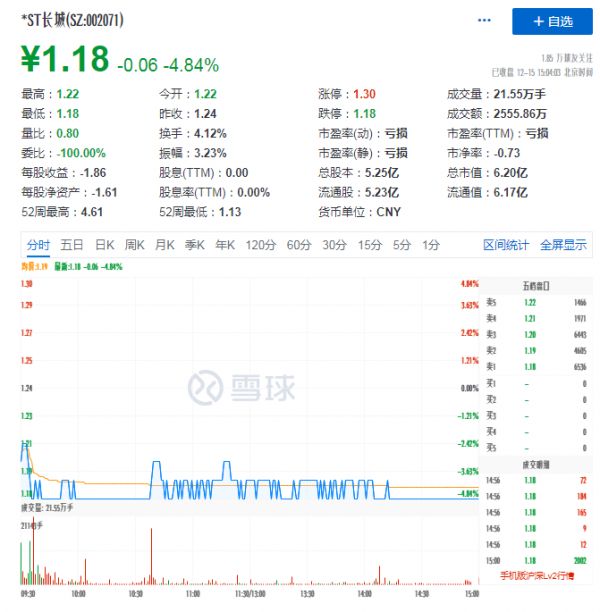Switch to the 分时 chart tab
The width and height of the screenshot is (600, 612).
coord(38,245)
